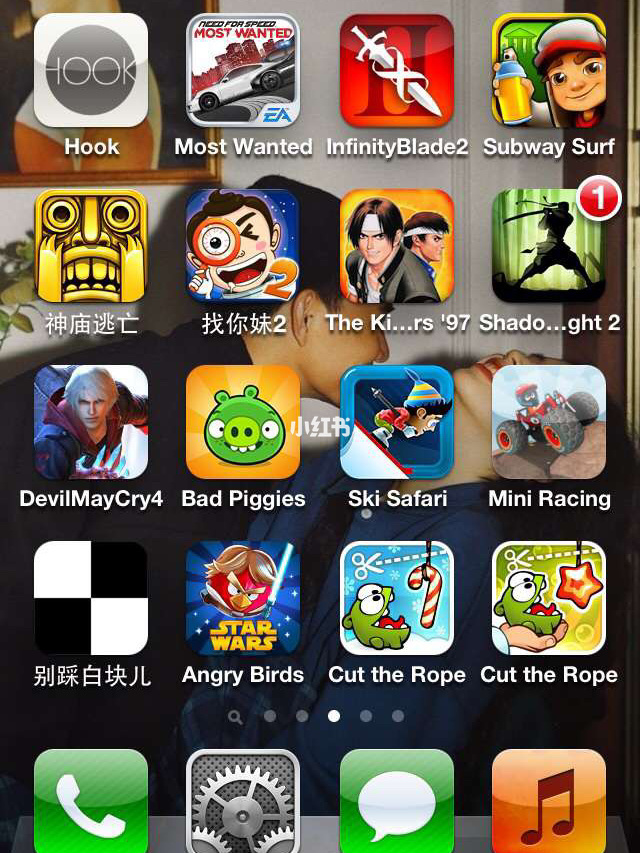The height and width of the screenshot is (853, 640).
Task: Open the 神庙逃亡 game
Action: [x=91, y=246]
